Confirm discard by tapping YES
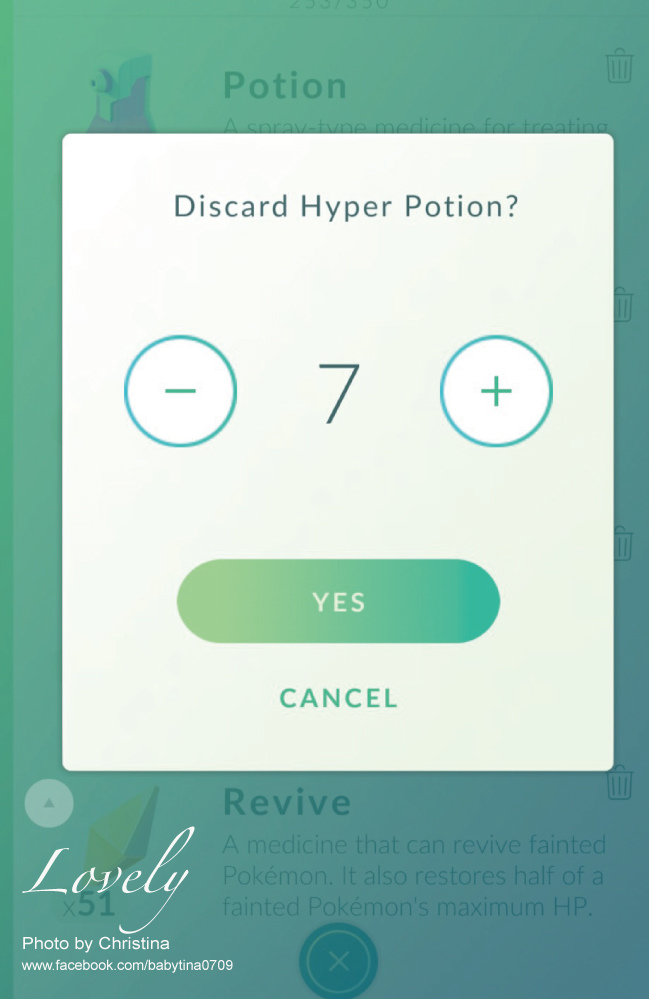The image size is (649, 999). point(338,601)
